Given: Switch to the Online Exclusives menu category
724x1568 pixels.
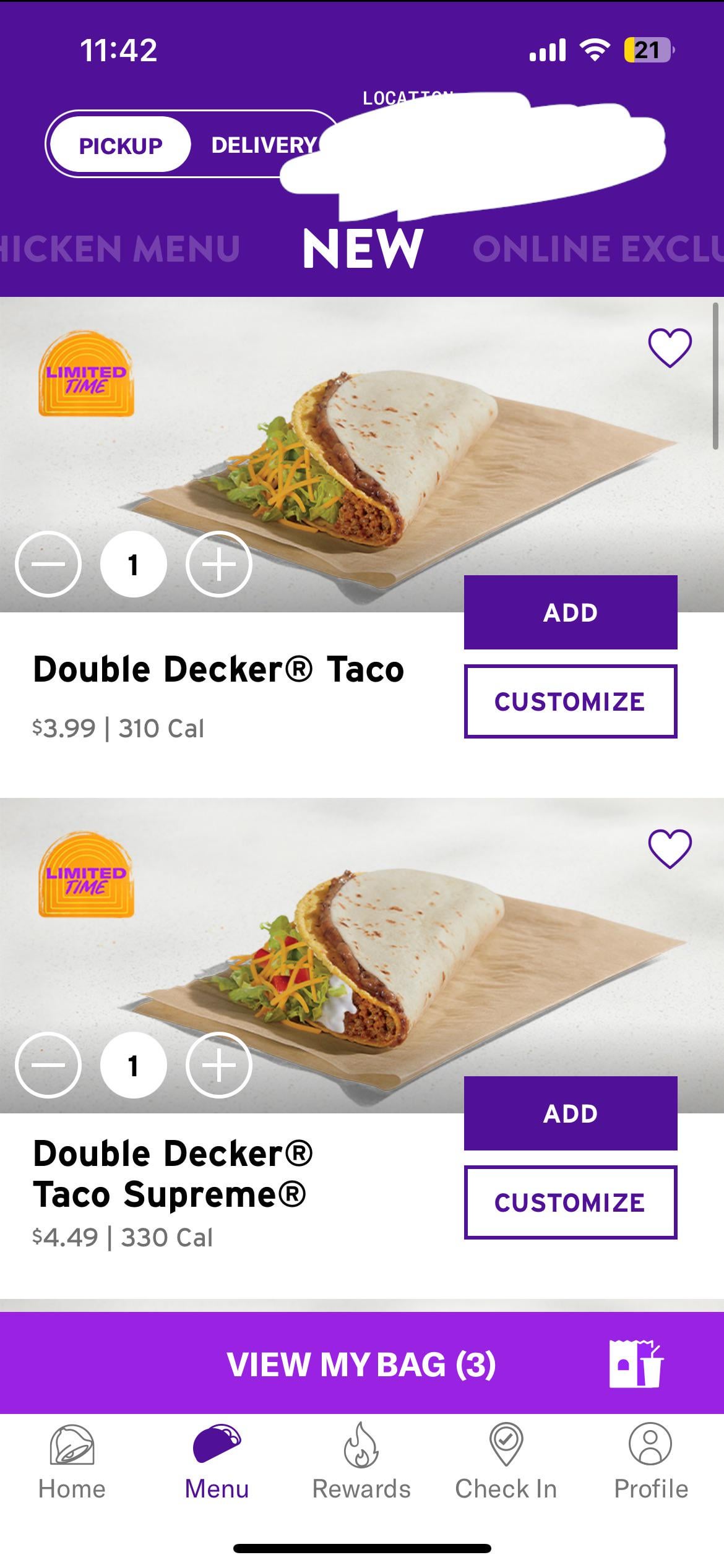Looking at the screenshot, I should point(597,249).
